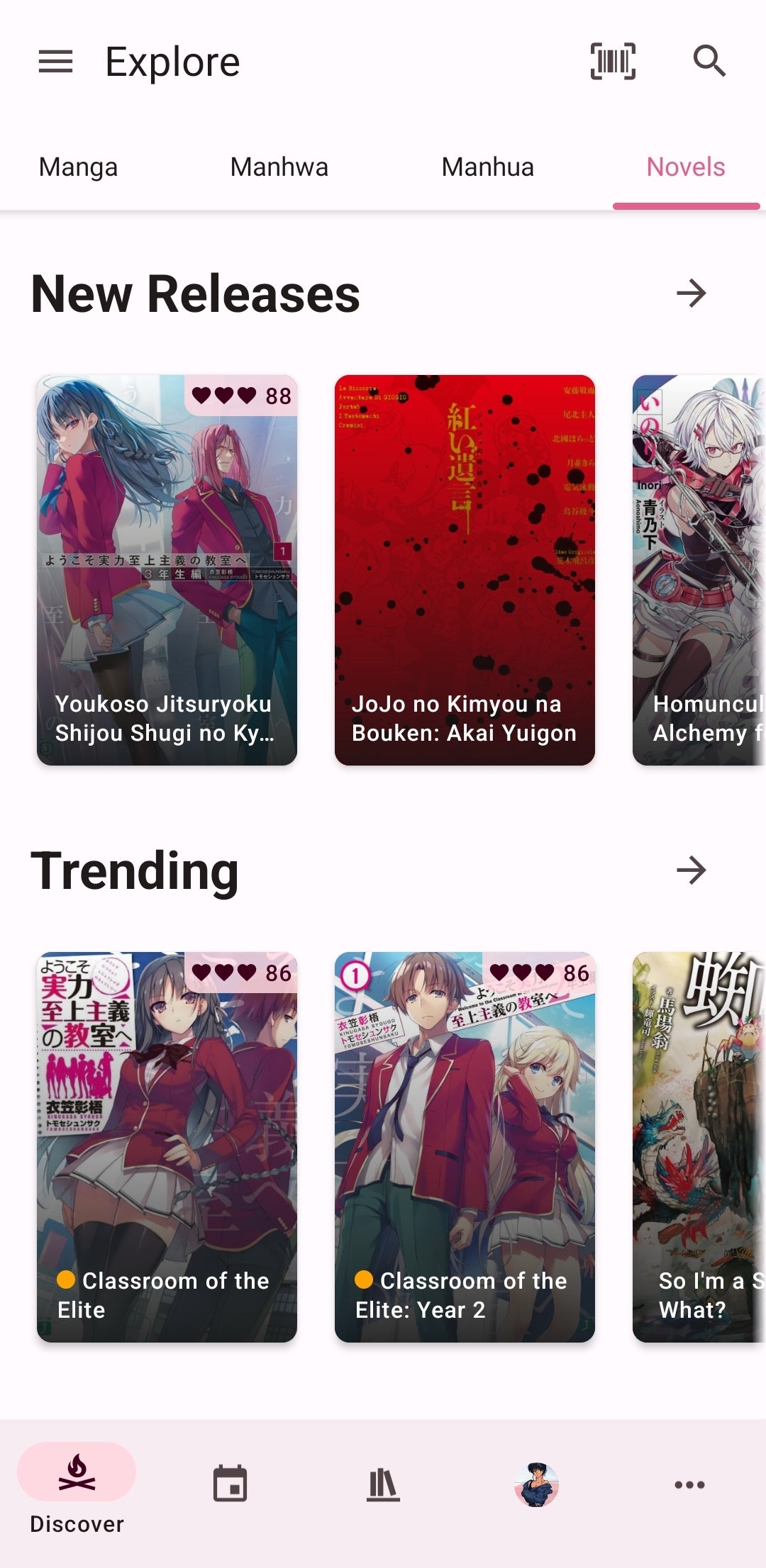The image size is (766, 1568).
Task: Open the calendar tab in bottom navigation
Action: (x=230, y=1484)
